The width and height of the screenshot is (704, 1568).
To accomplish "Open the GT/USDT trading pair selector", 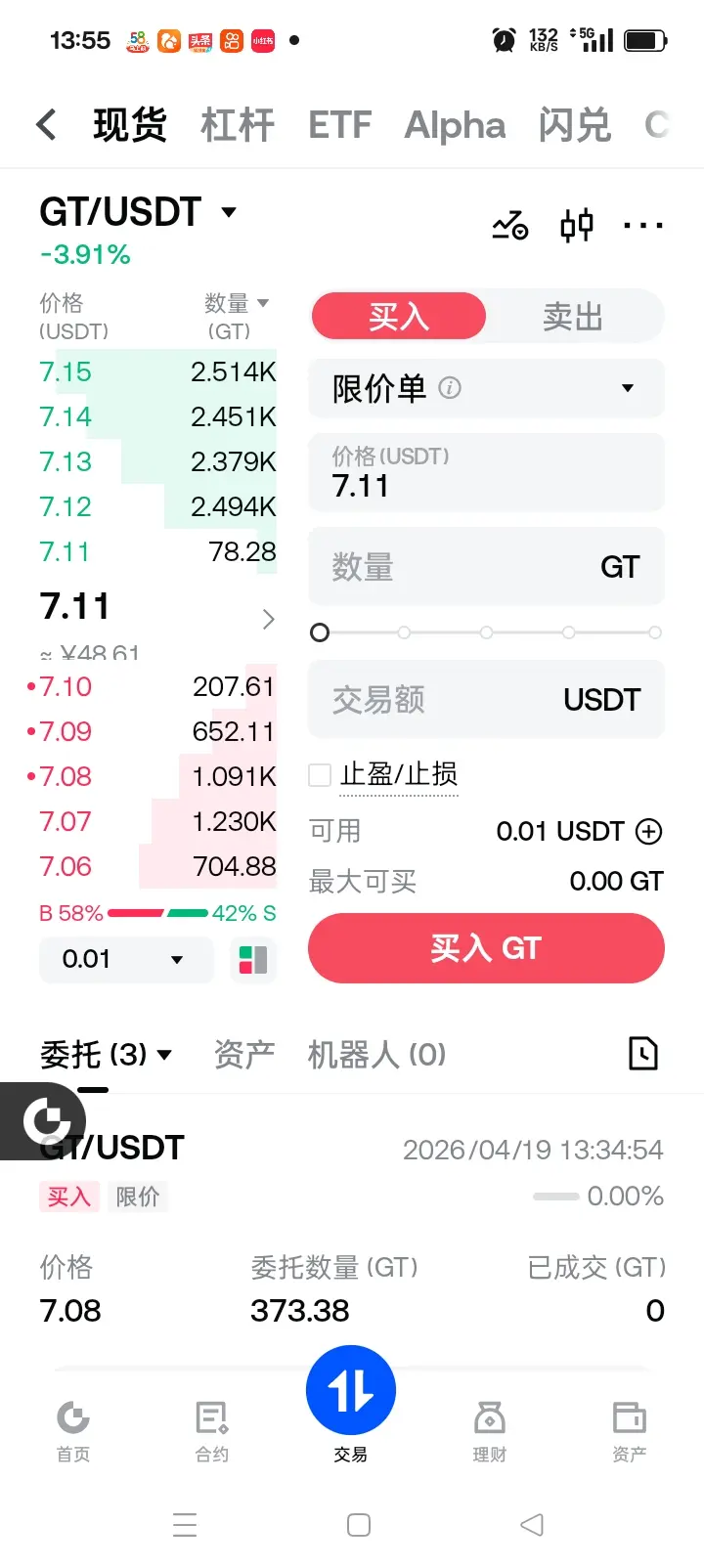I will click(138, 212).
